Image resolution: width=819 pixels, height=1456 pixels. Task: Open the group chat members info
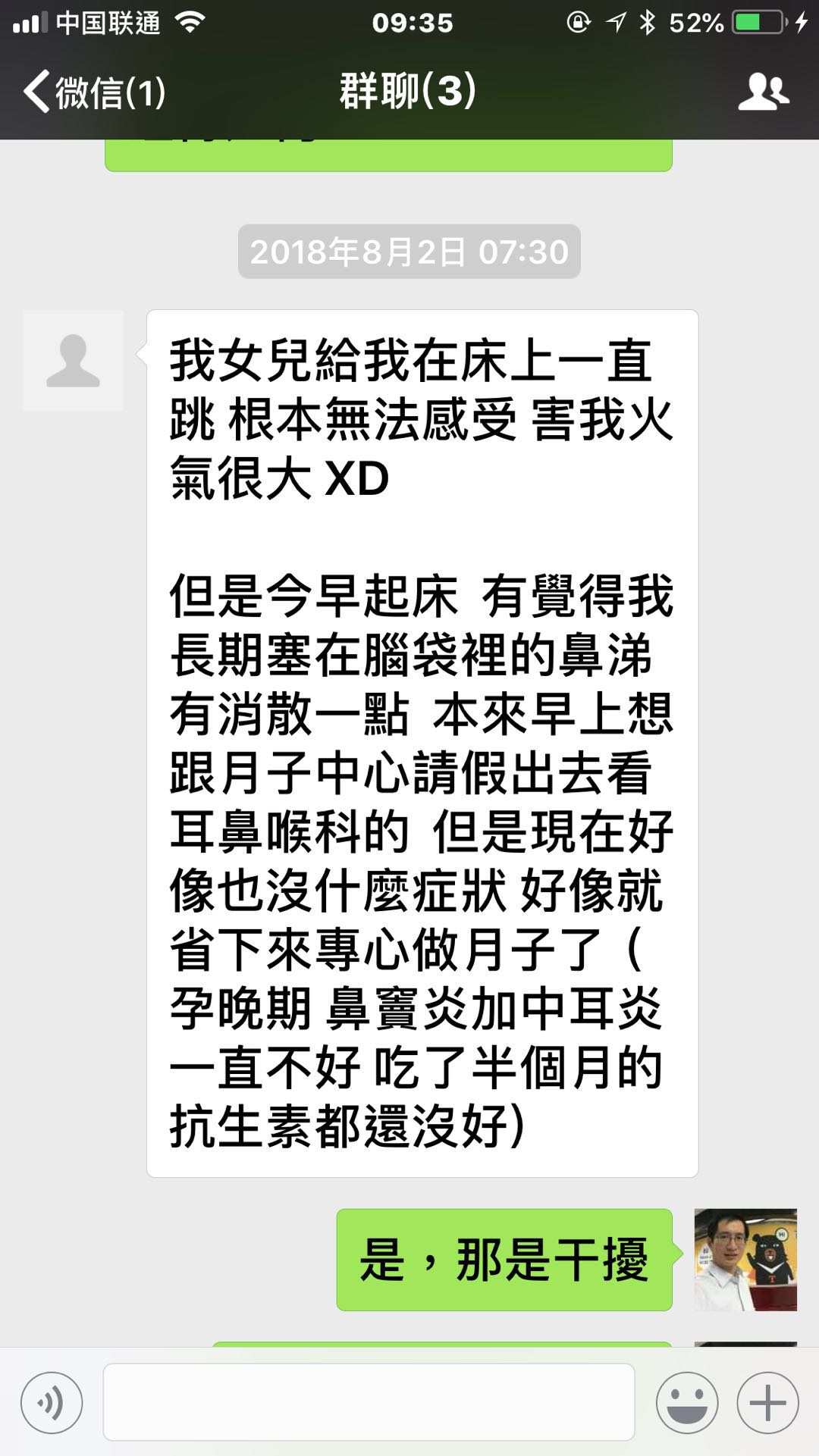click(763, 92)
